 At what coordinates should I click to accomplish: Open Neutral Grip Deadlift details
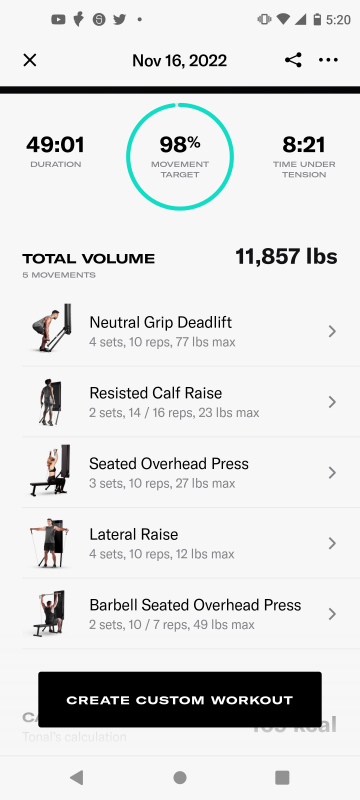(x=180, y=331)
